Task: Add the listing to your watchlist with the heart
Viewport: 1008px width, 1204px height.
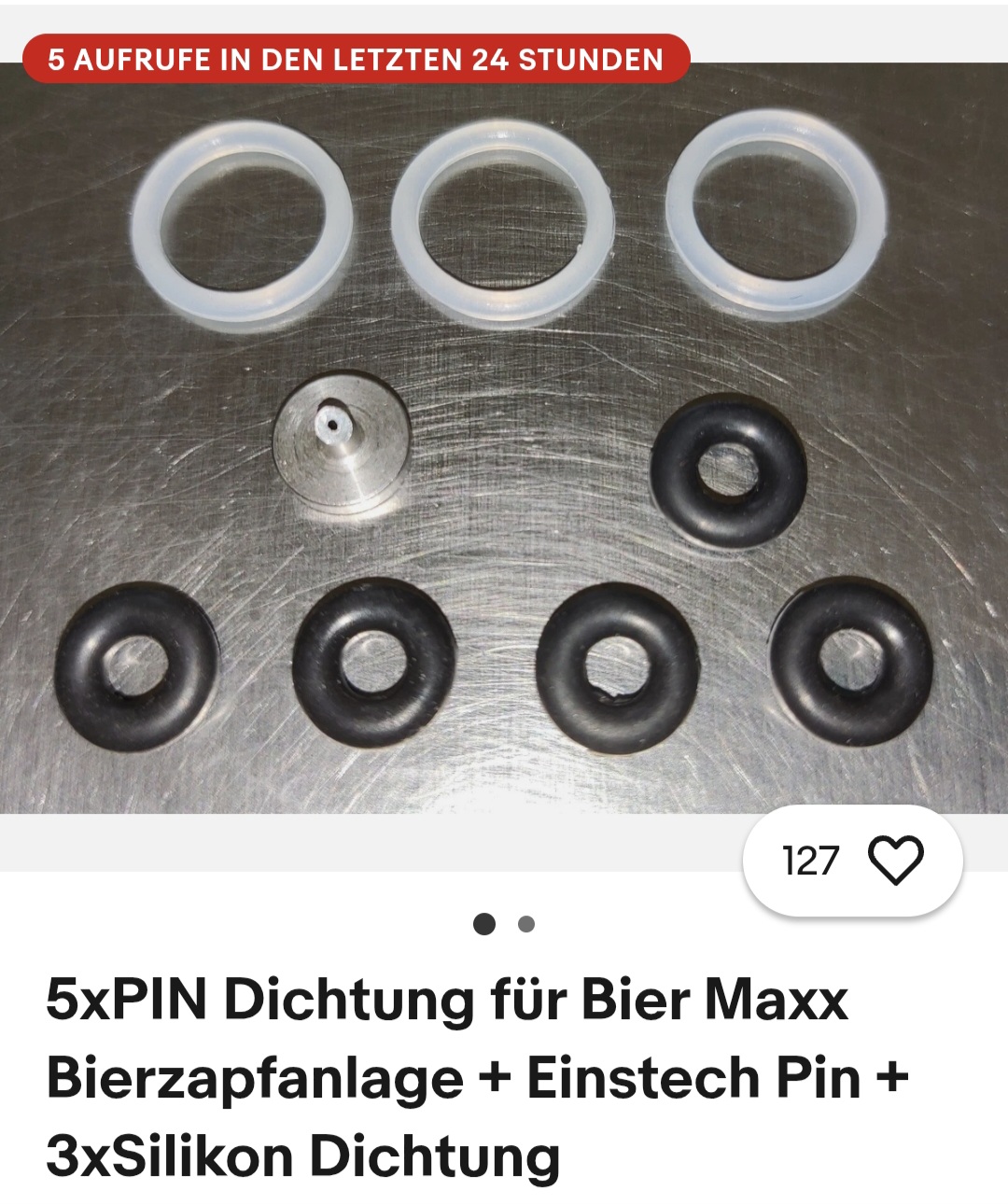Action: point(895,861)
